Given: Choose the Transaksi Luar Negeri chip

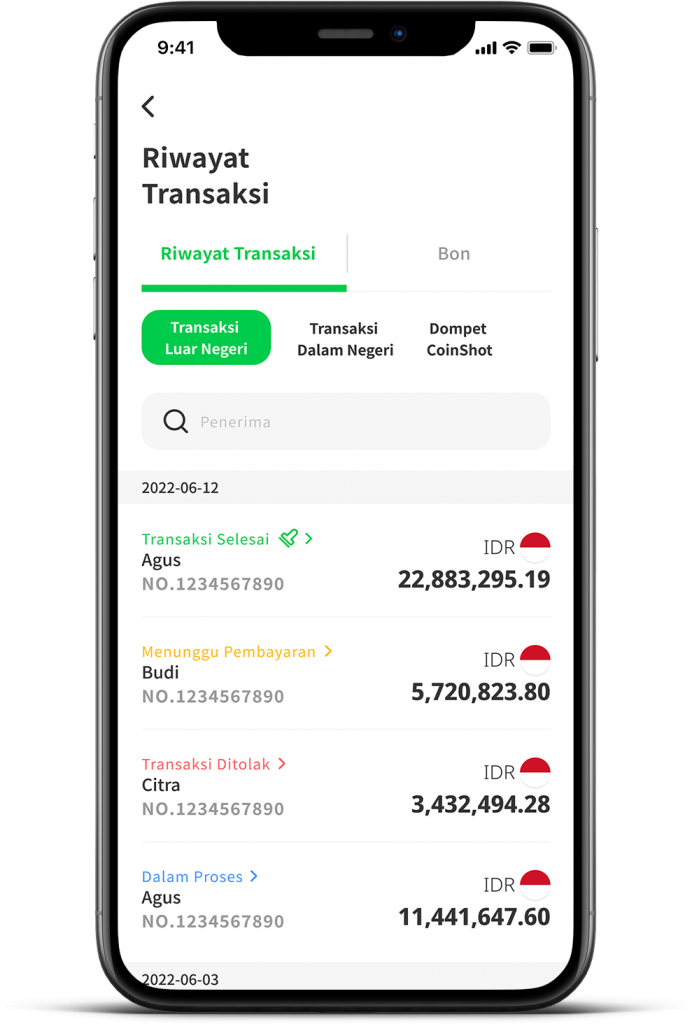Looking at the screenshot, I should [206, 338].
